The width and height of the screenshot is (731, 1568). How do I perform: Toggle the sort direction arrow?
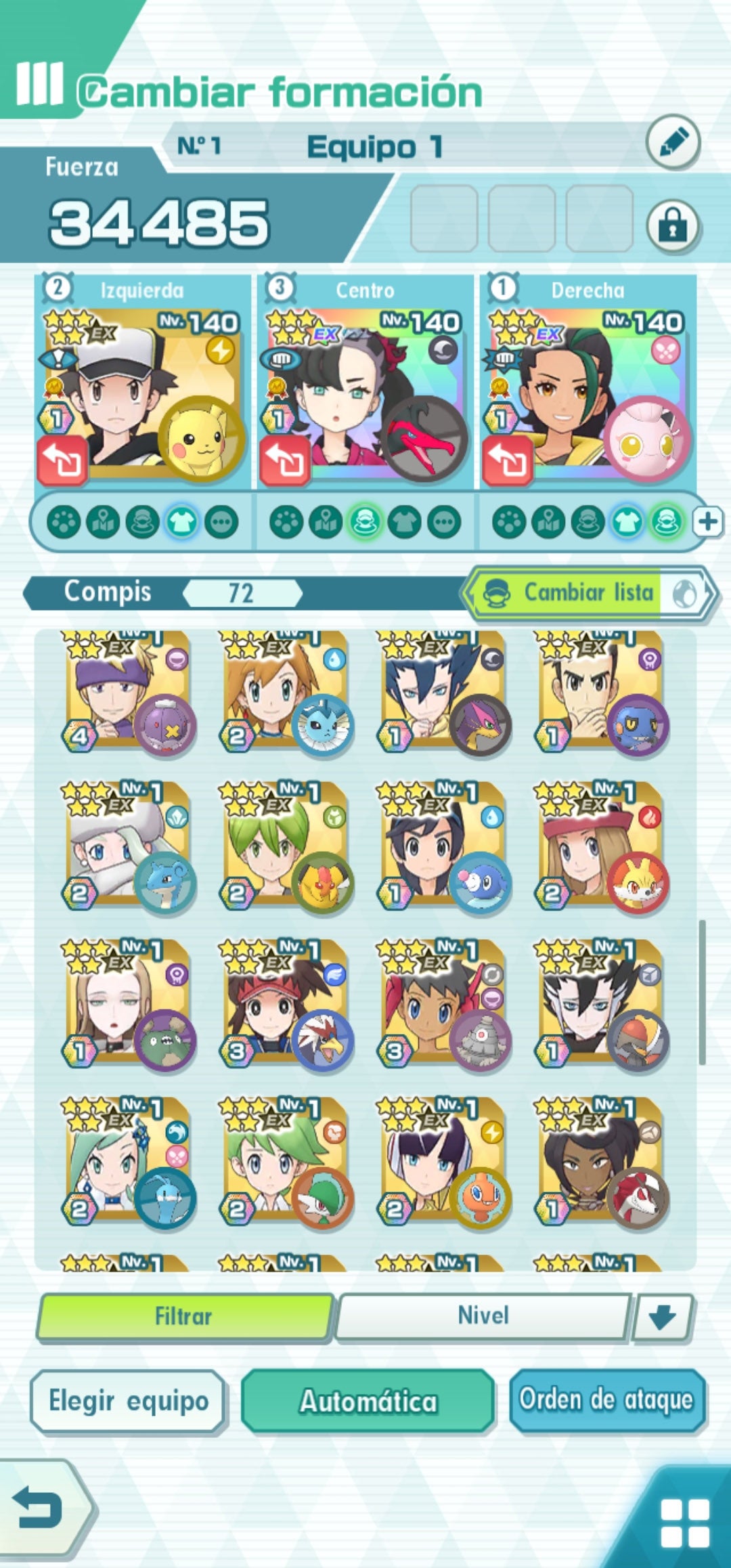[662, 1316]
